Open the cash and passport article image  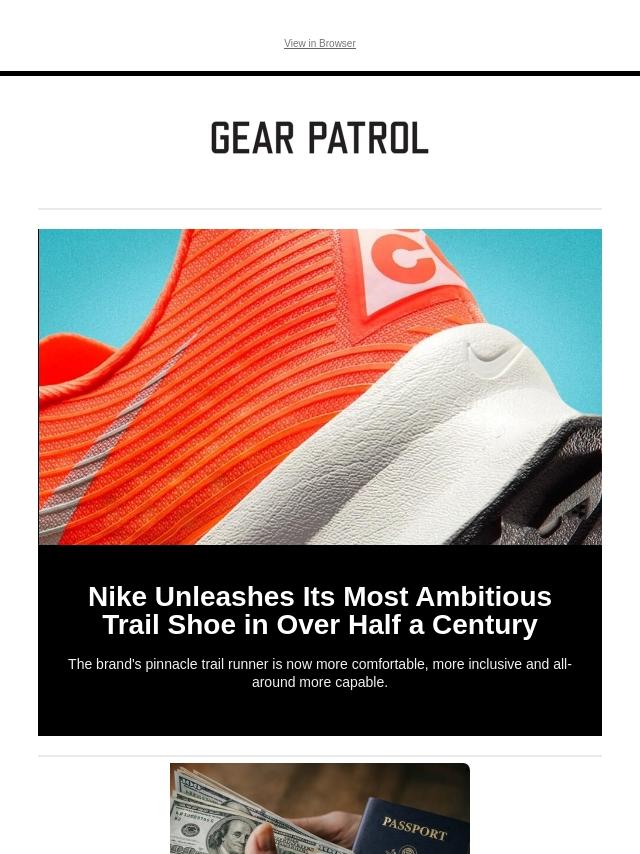pyautogui.click(x=319, y=808)
